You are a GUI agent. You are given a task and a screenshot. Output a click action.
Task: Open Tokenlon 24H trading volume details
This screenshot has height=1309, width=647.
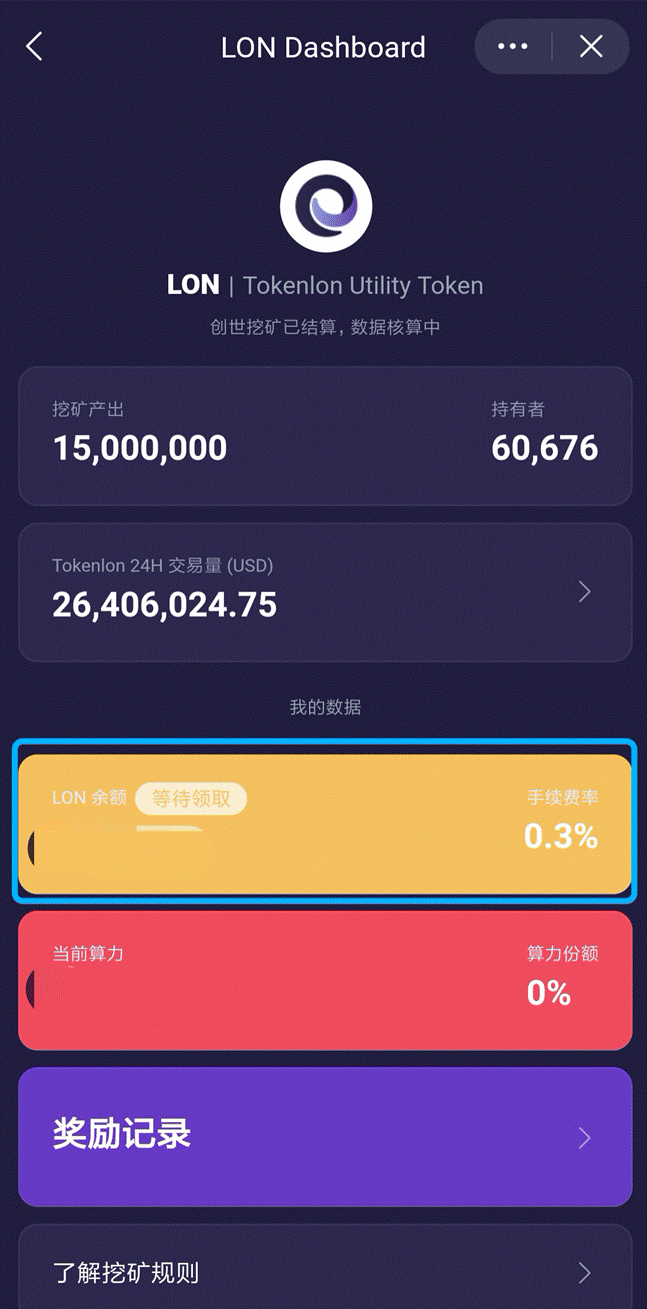coord(325,592)
